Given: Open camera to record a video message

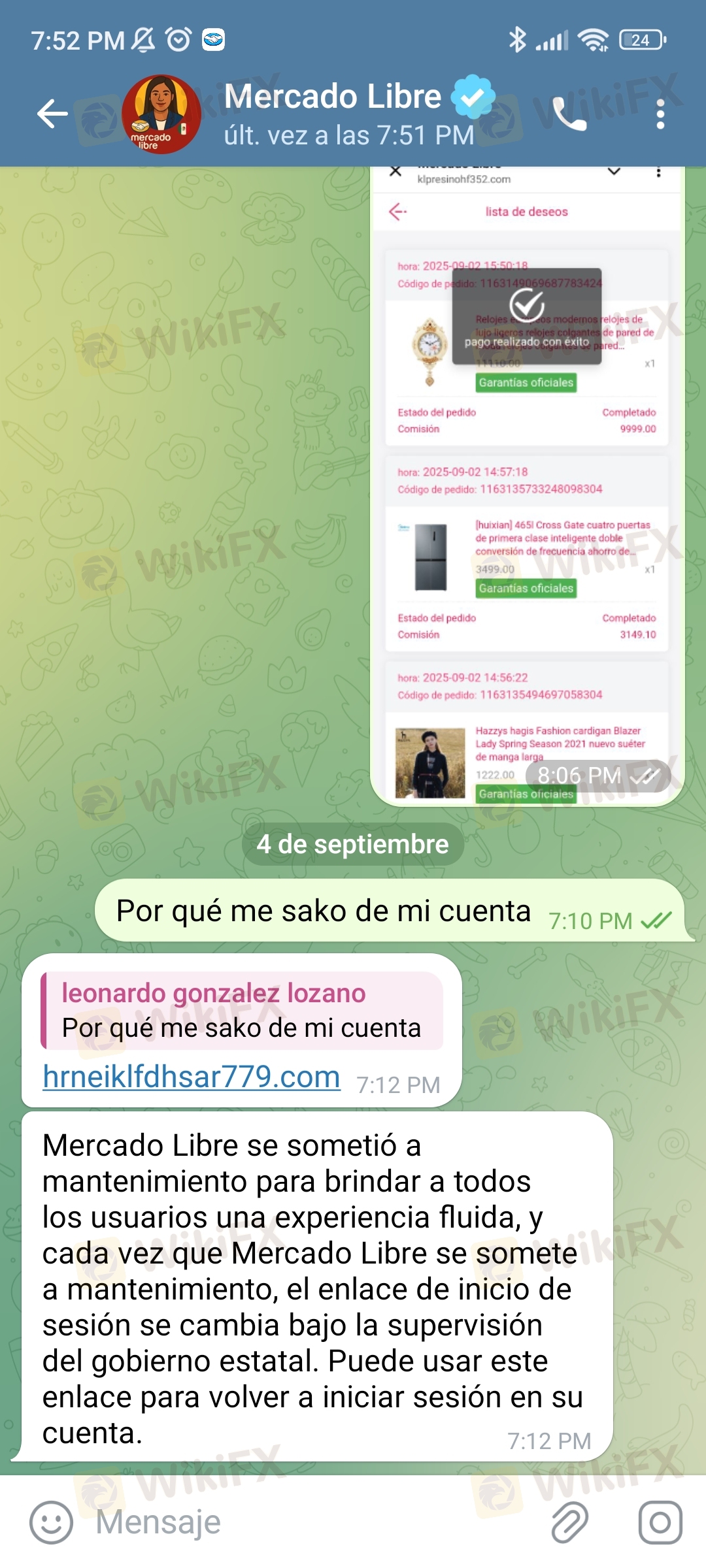Looking at the screenshot, I should (660, 1522).
